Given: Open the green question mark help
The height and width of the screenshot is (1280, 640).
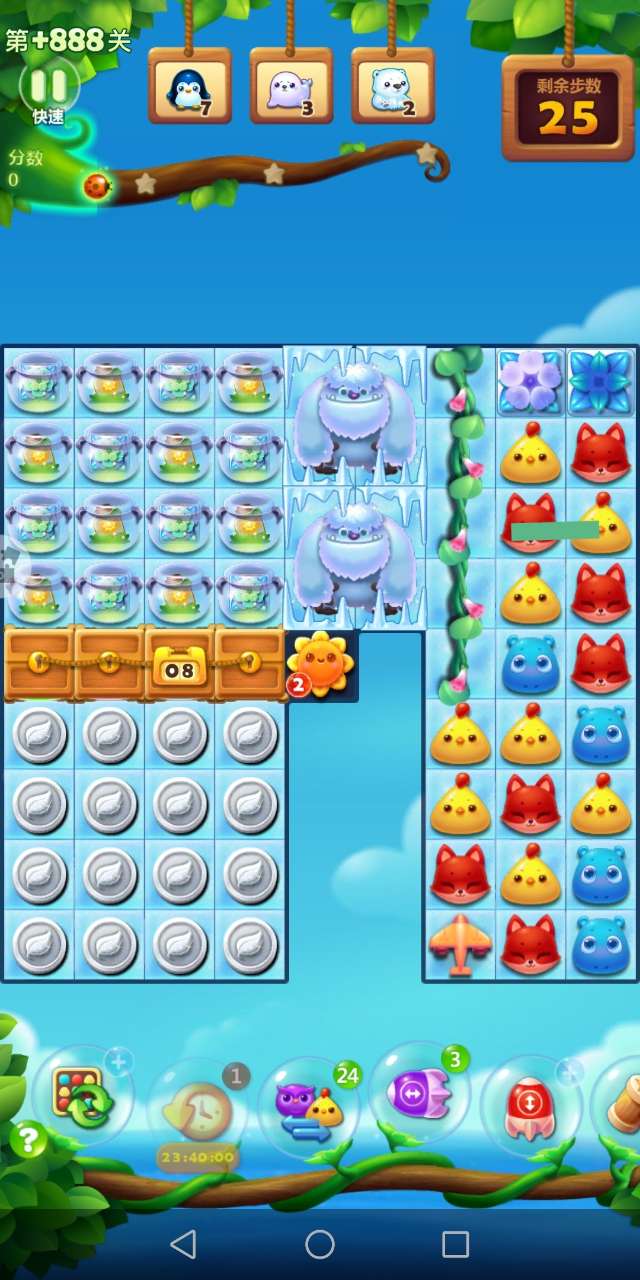Looking at the screenshot, I should point(28,1139).
